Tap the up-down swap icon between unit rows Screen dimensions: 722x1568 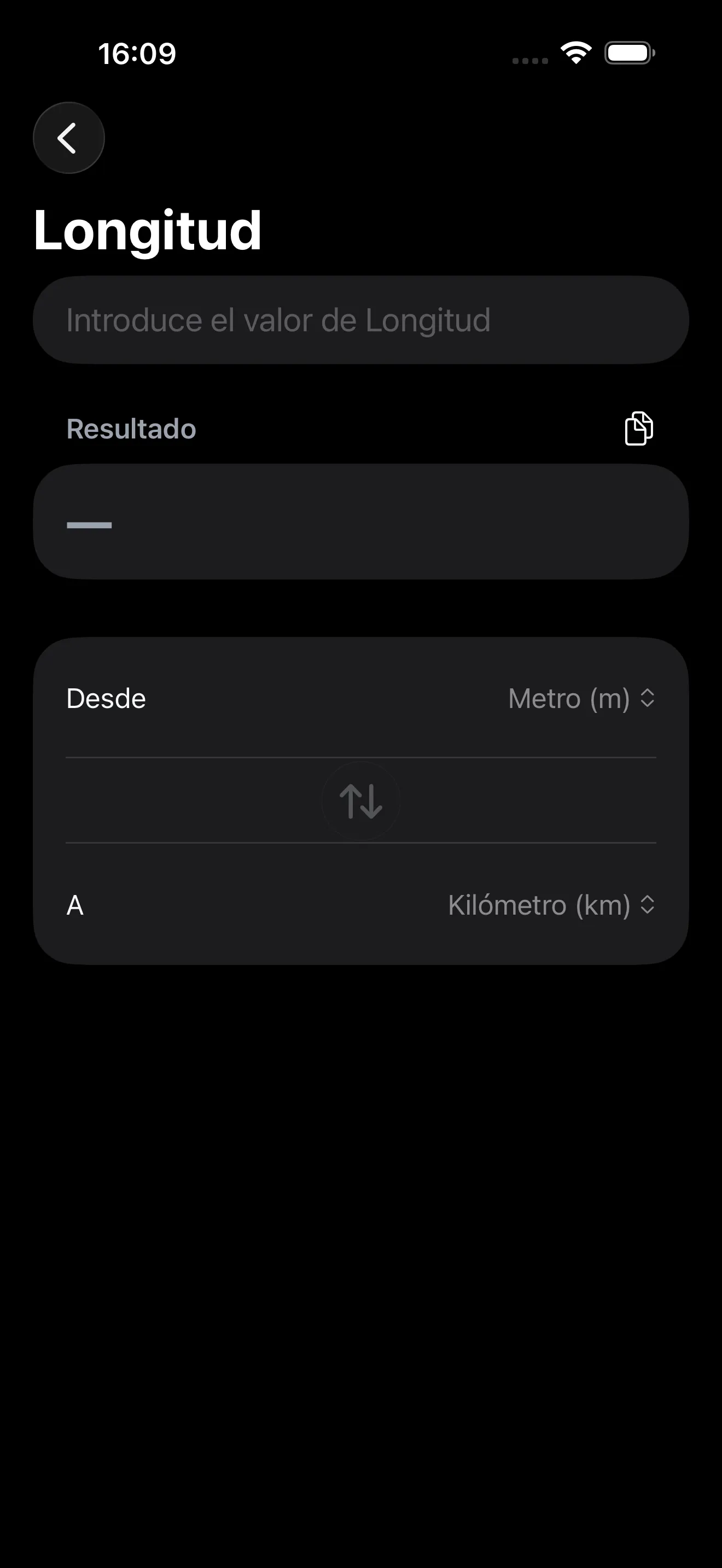pos(360,800)
